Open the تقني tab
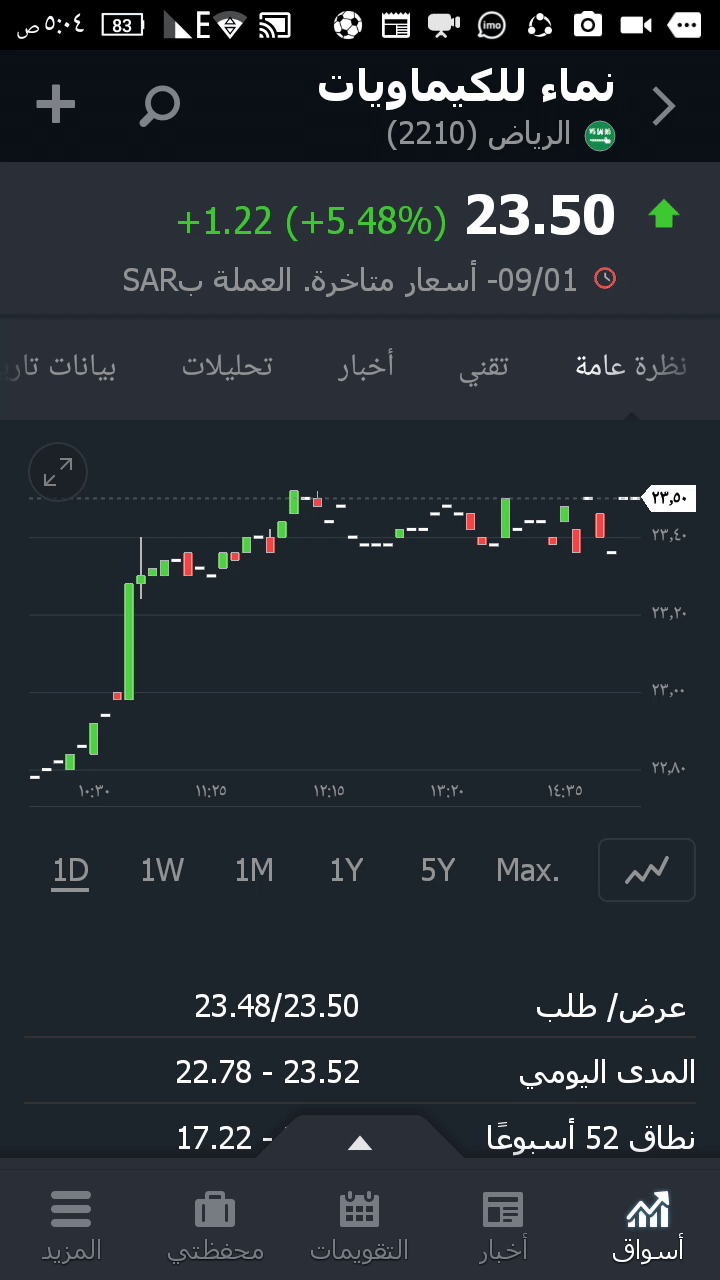Image resolution: width=720 pixels, height=1280 pixels. click(484, 366)
